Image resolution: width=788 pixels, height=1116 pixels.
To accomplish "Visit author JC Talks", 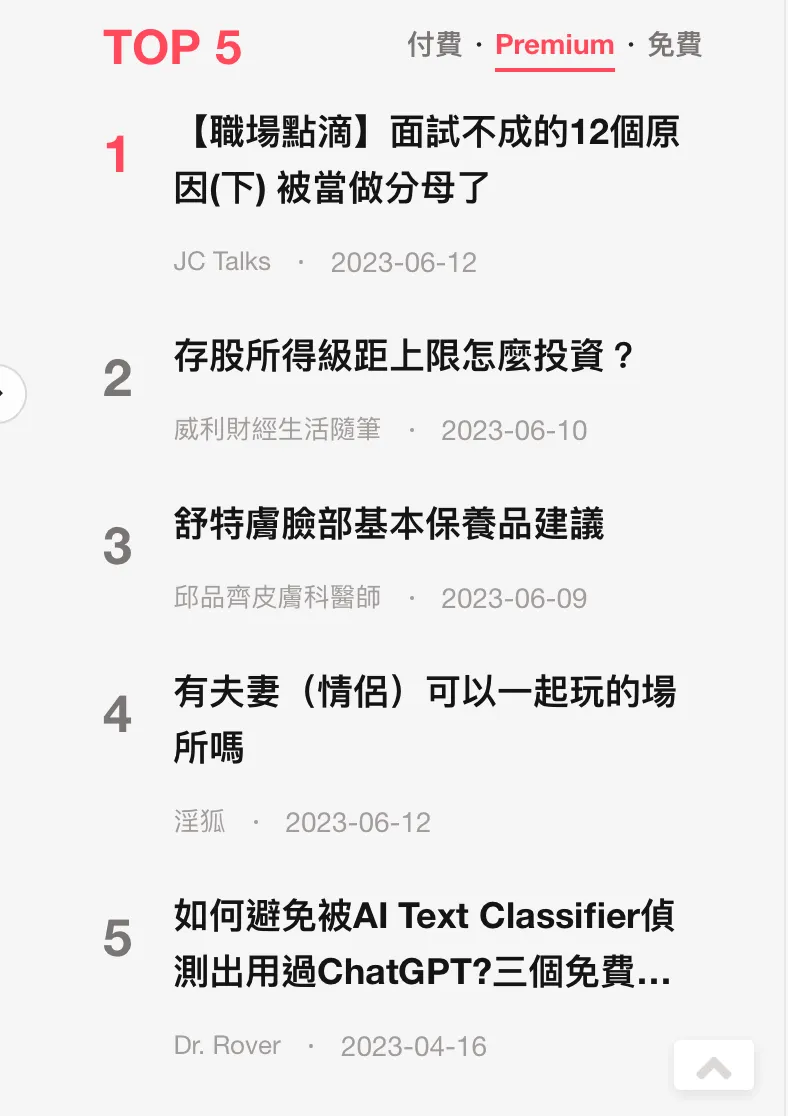I will click(x=222, y=262).
